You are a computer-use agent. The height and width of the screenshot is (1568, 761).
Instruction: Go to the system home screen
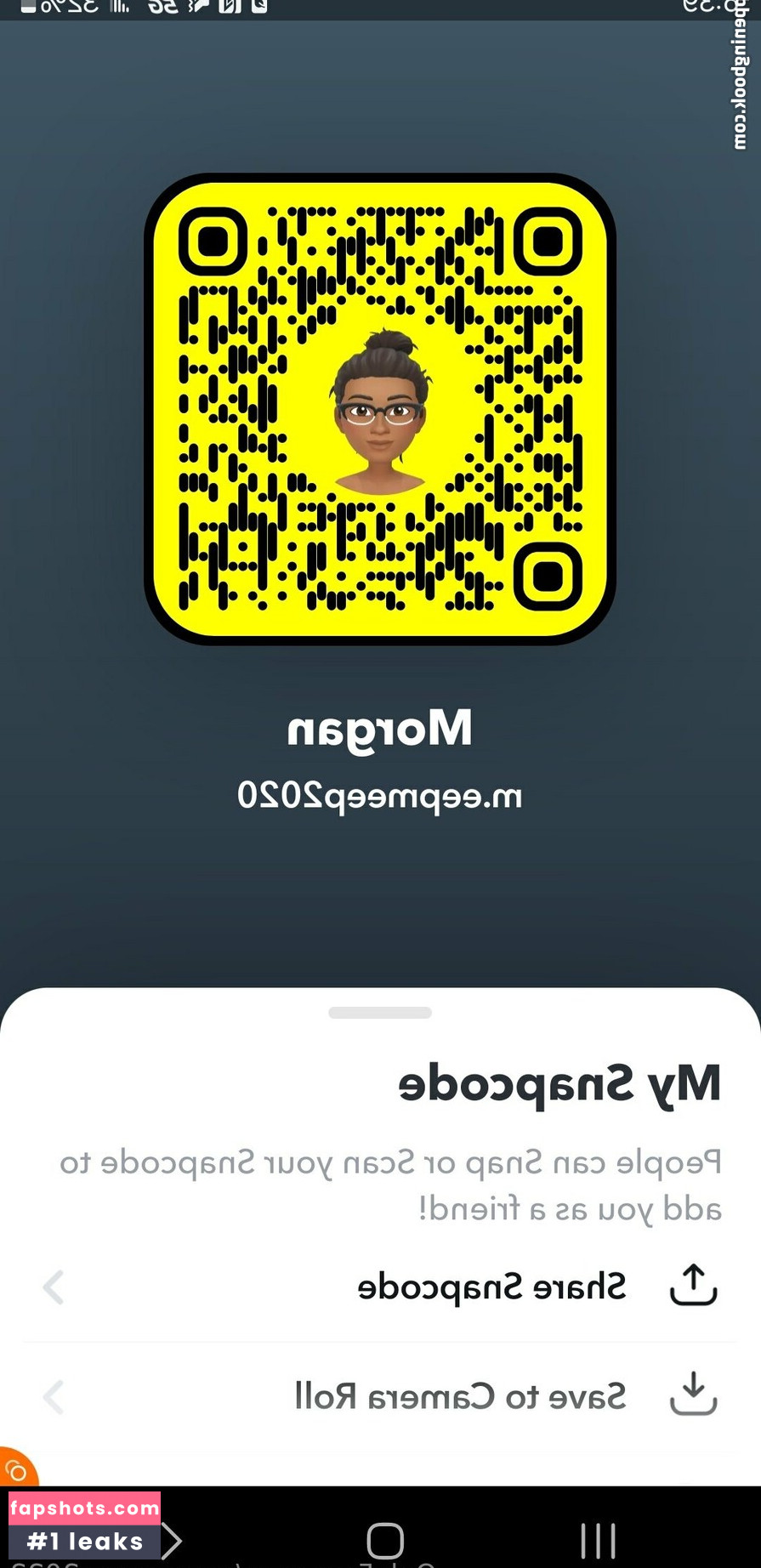(384, 1540)
